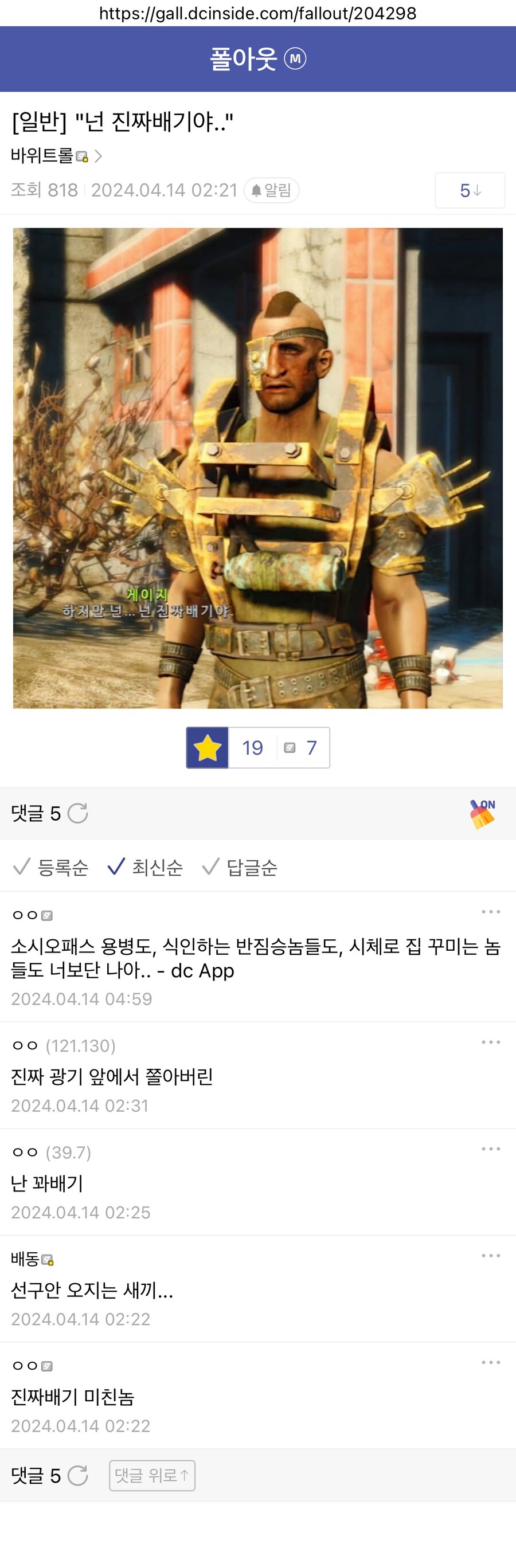Sort comments by 최신순
This screenshot has width=516, height=1568.
tap(146, 867)
